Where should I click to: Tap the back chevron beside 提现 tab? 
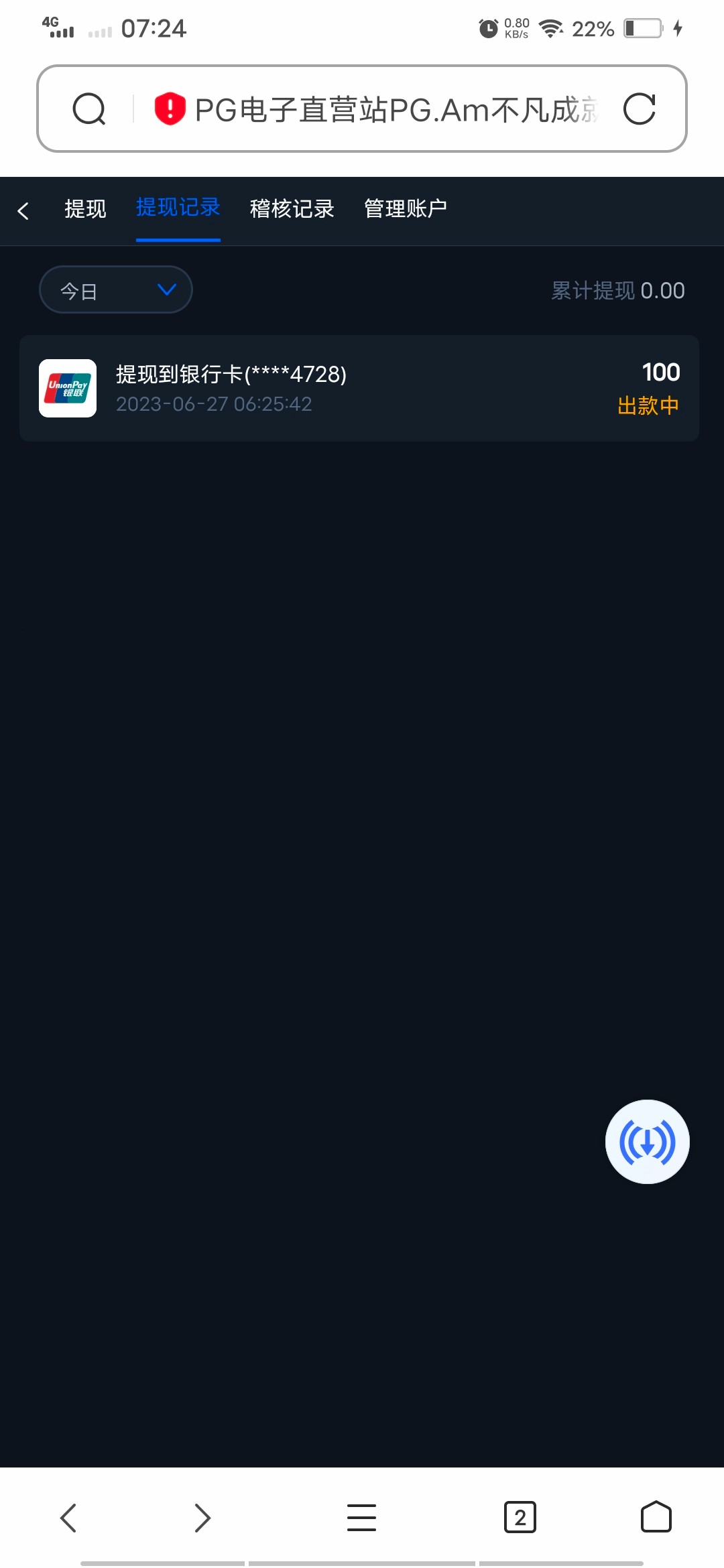point(24,210)
